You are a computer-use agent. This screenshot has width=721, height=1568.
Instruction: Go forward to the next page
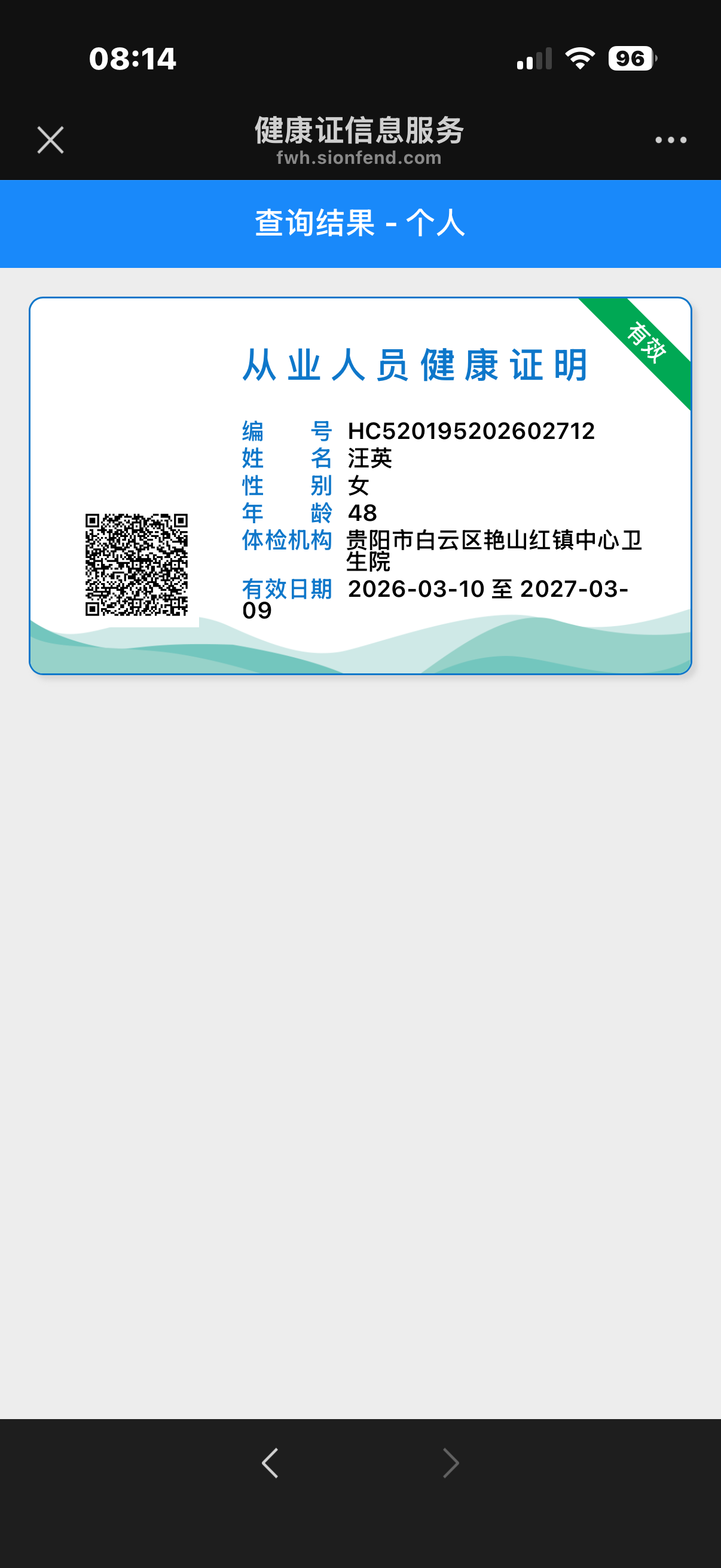pos(450,1463)
